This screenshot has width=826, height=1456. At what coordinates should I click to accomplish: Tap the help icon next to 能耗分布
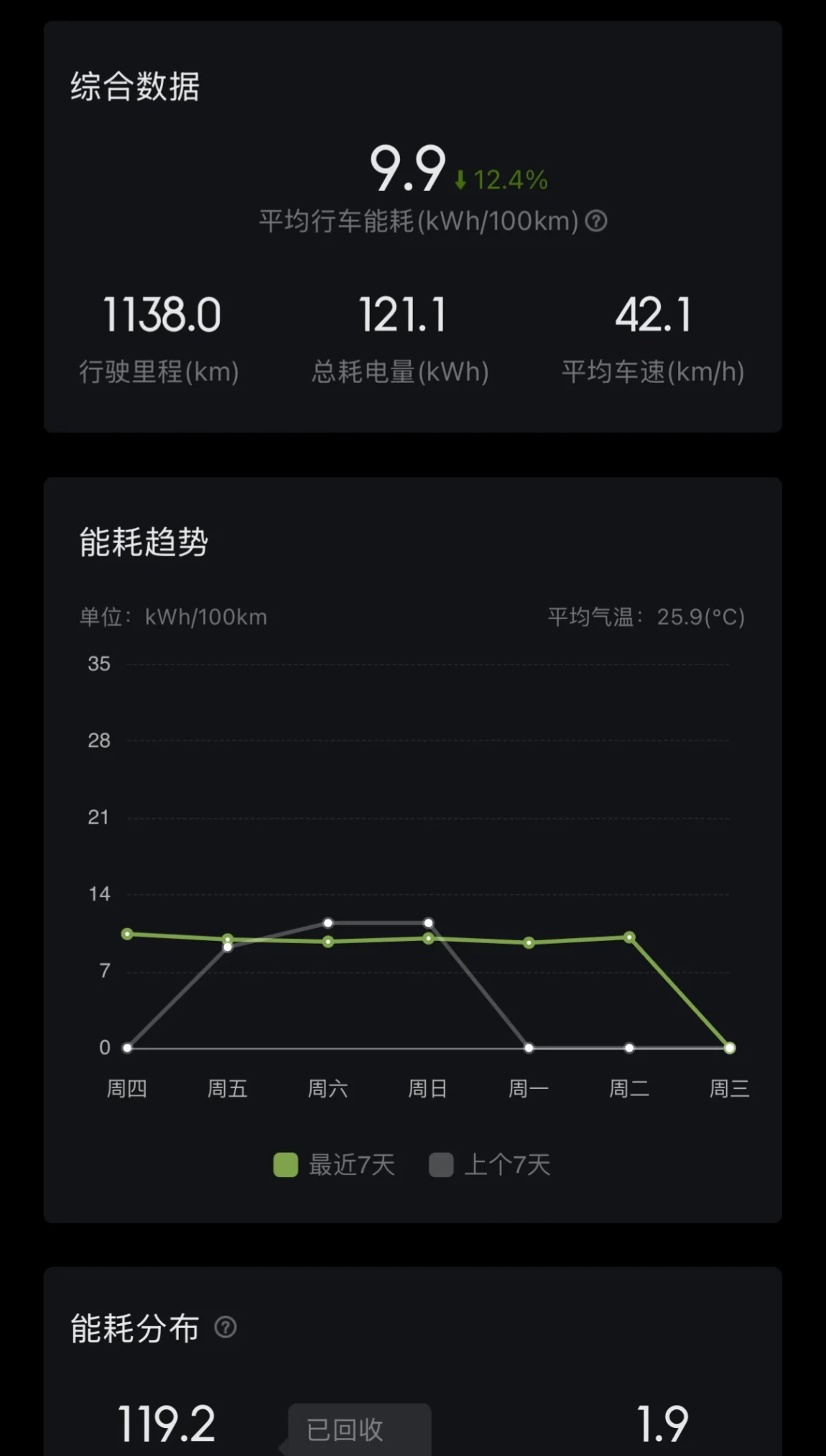click(226, 1327)
